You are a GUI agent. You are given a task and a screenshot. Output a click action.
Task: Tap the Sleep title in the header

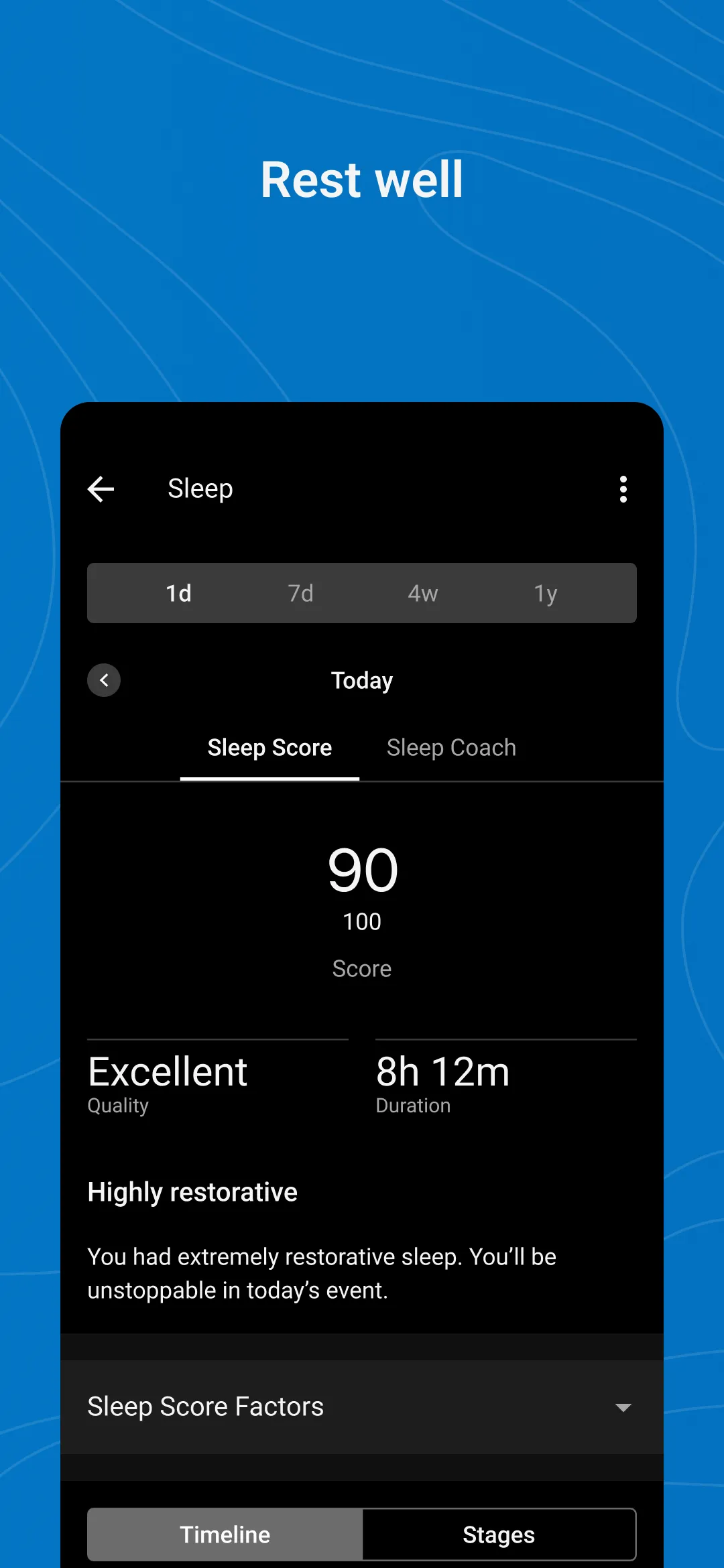tap(200, 488)
